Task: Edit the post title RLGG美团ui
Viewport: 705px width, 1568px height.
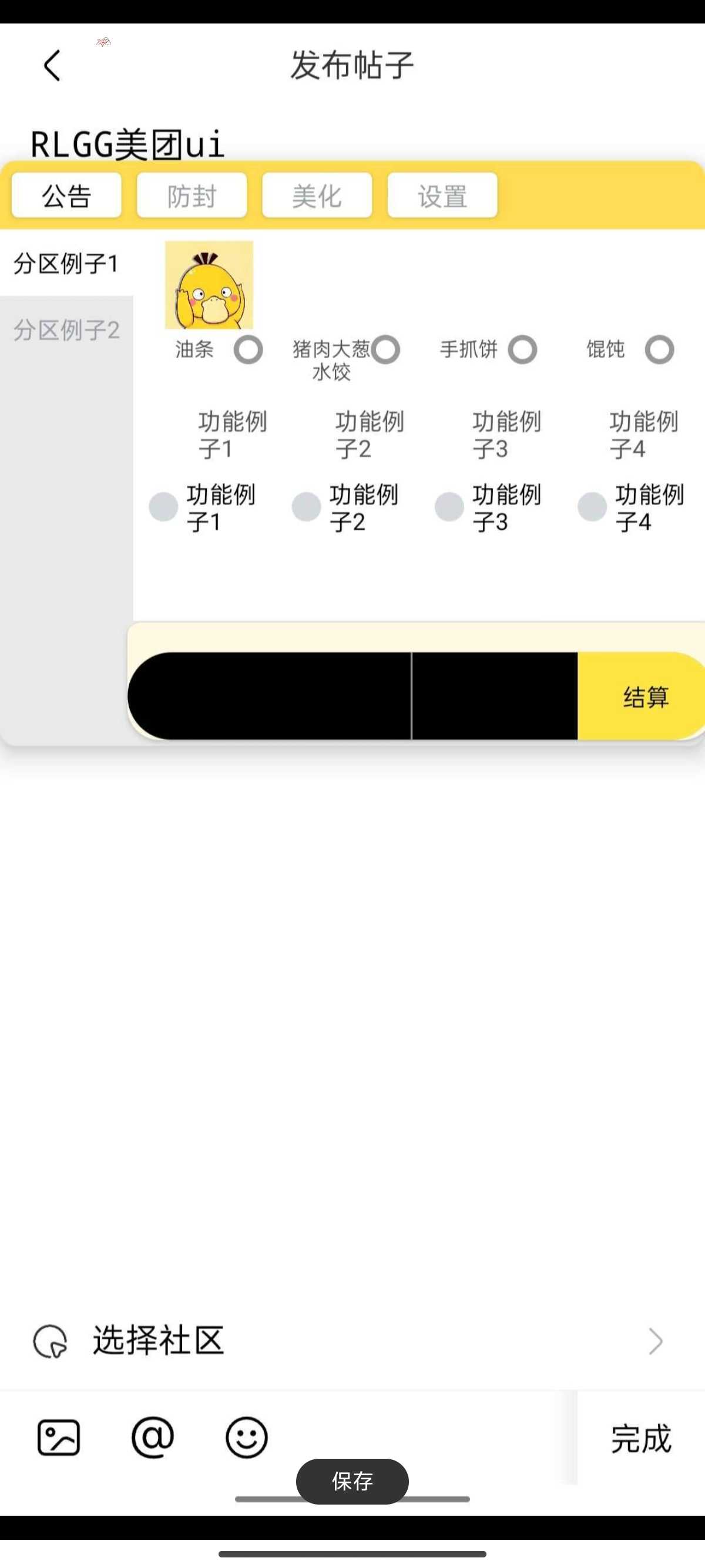Action: pos(128,144)
